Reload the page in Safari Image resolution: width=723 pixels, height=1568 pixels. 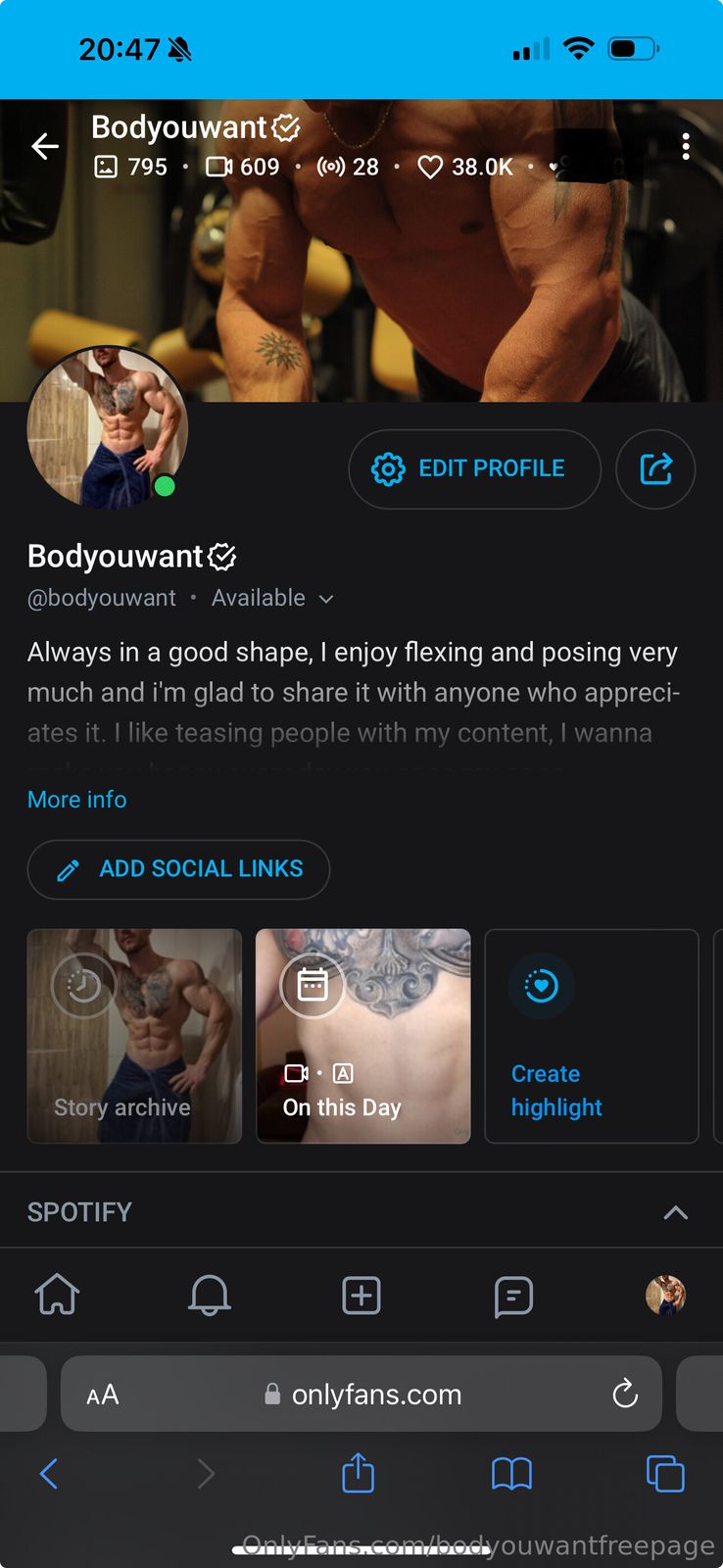(x=624, y=1394)
